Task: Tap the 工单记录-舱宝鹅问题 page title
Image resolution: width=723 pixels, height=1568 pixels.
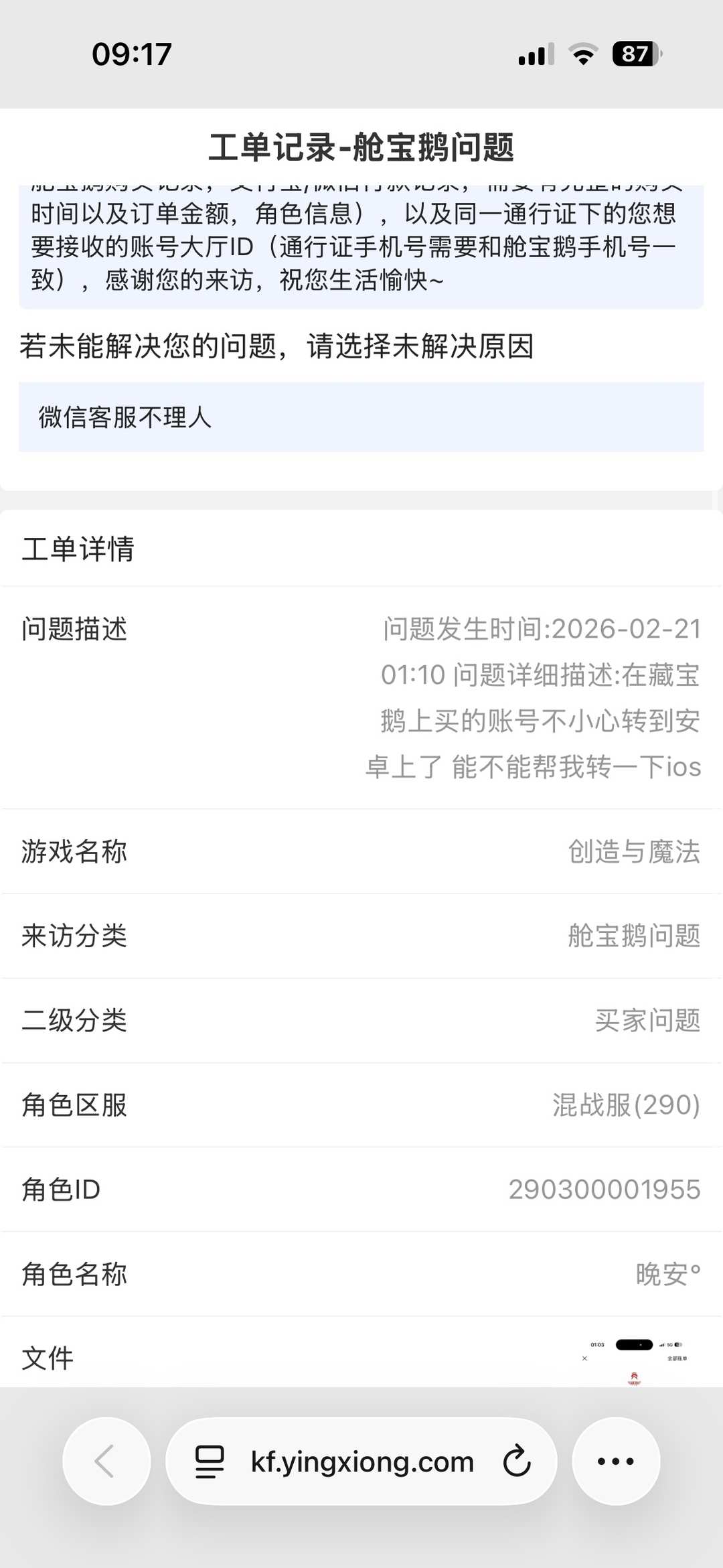Action: [361, 149]
